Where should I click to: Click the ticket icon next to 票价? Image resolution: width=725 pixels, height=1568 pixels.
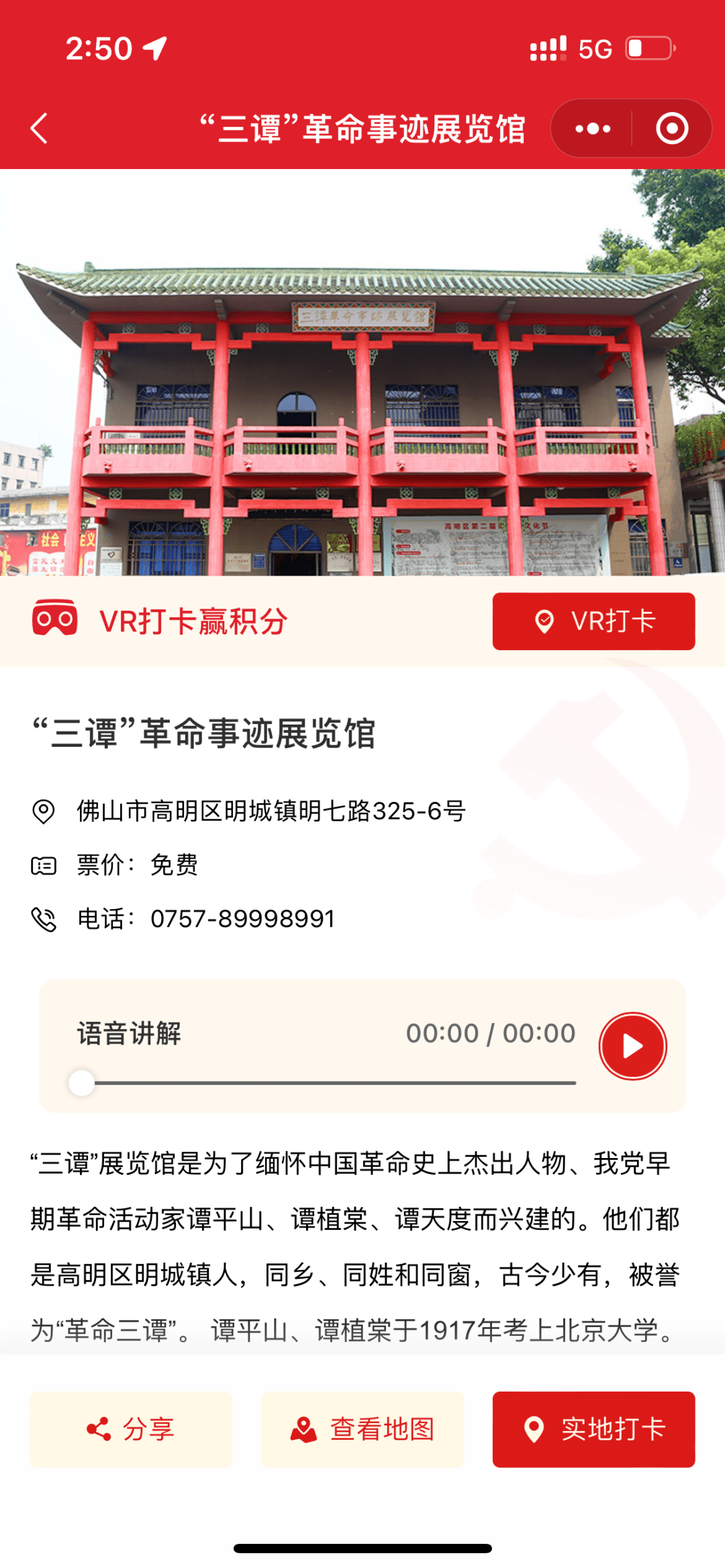pyautogui.click(x=43, y=866)
